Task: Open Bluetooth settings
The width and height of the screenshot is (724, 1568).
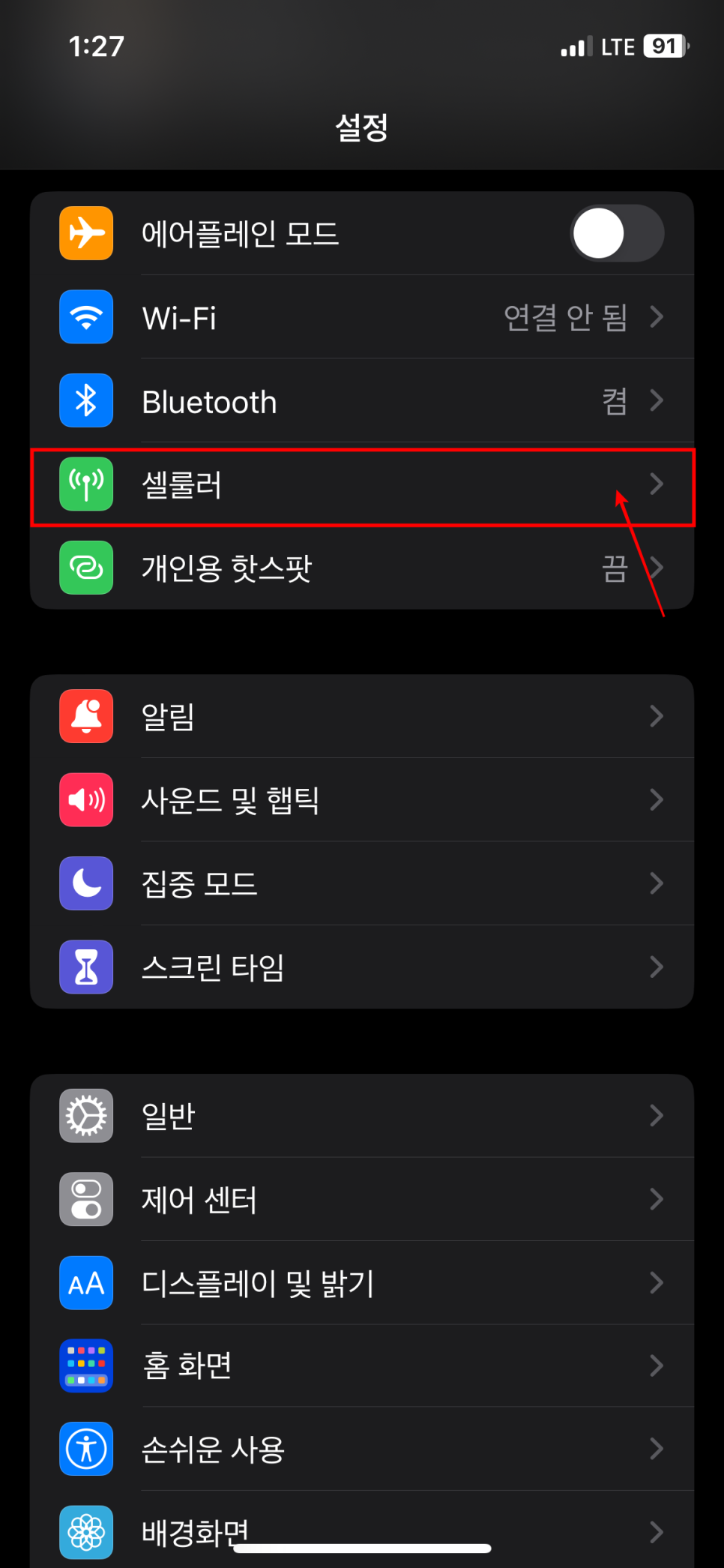Action: pyautogui.click(x=362, y=400)
